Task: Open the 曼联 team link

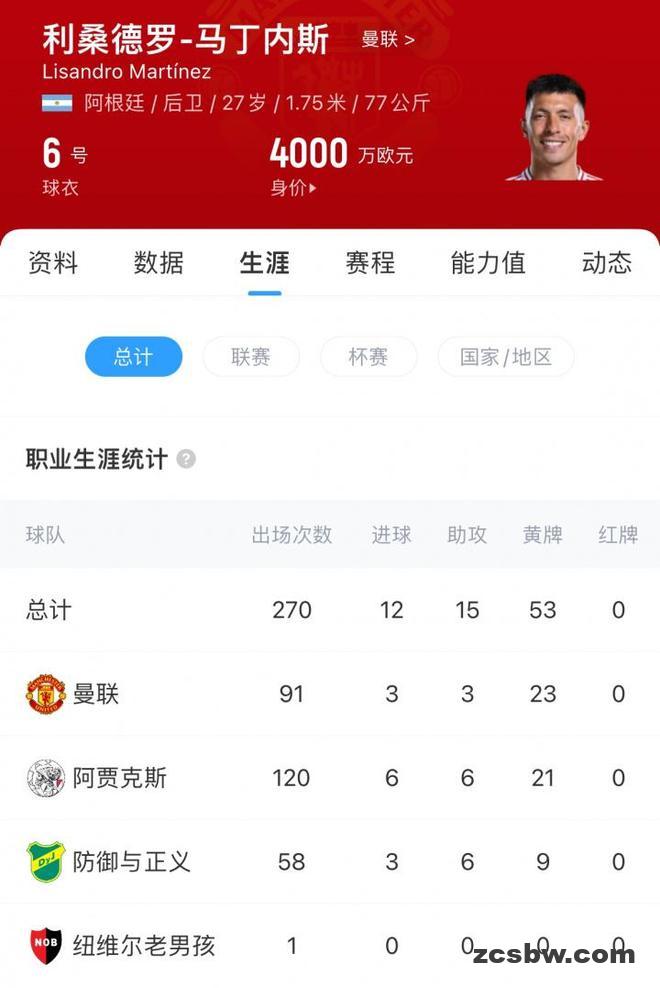Action: pyautogui.click(x=387, y=40)
